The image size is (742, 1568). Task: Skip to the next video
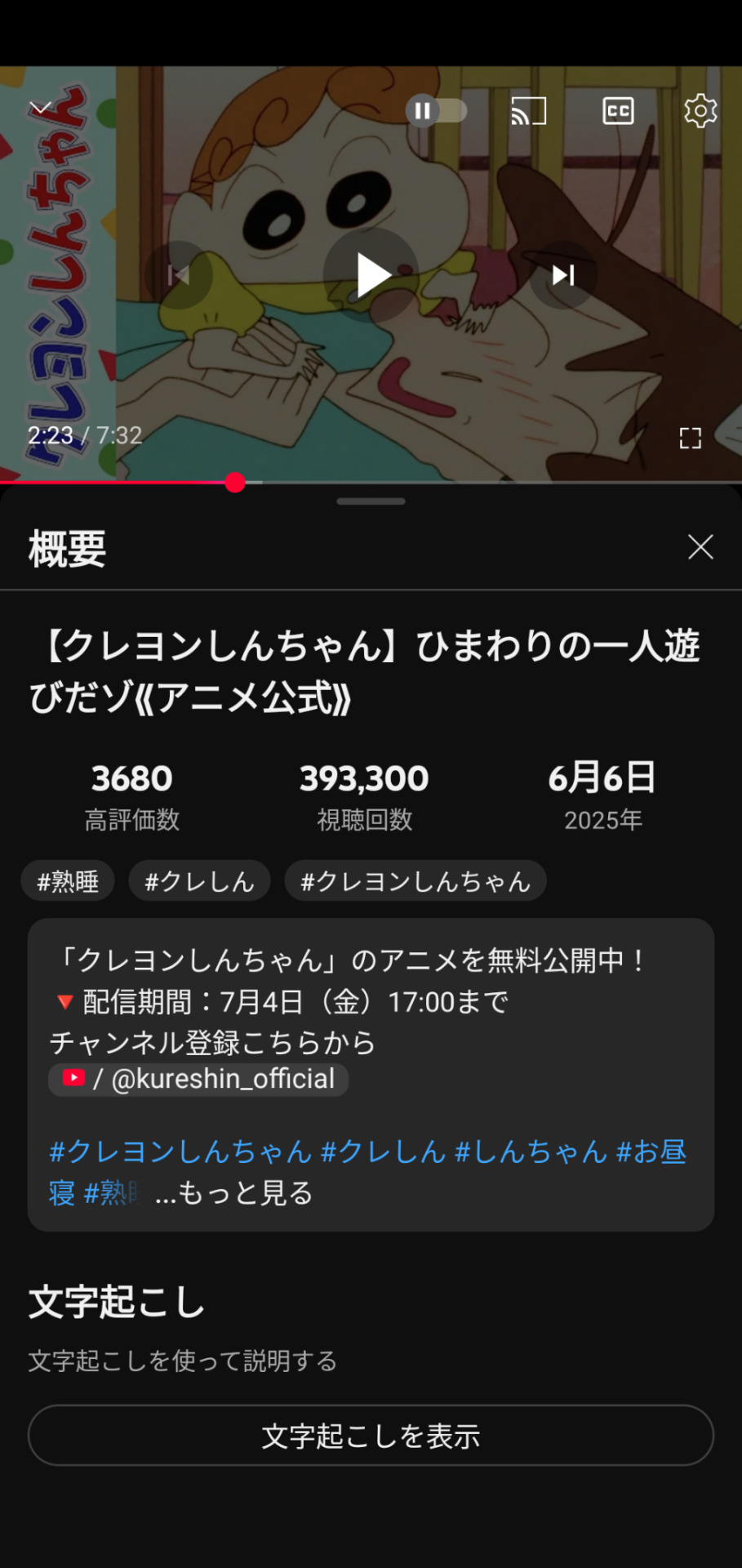pos(563,275)
